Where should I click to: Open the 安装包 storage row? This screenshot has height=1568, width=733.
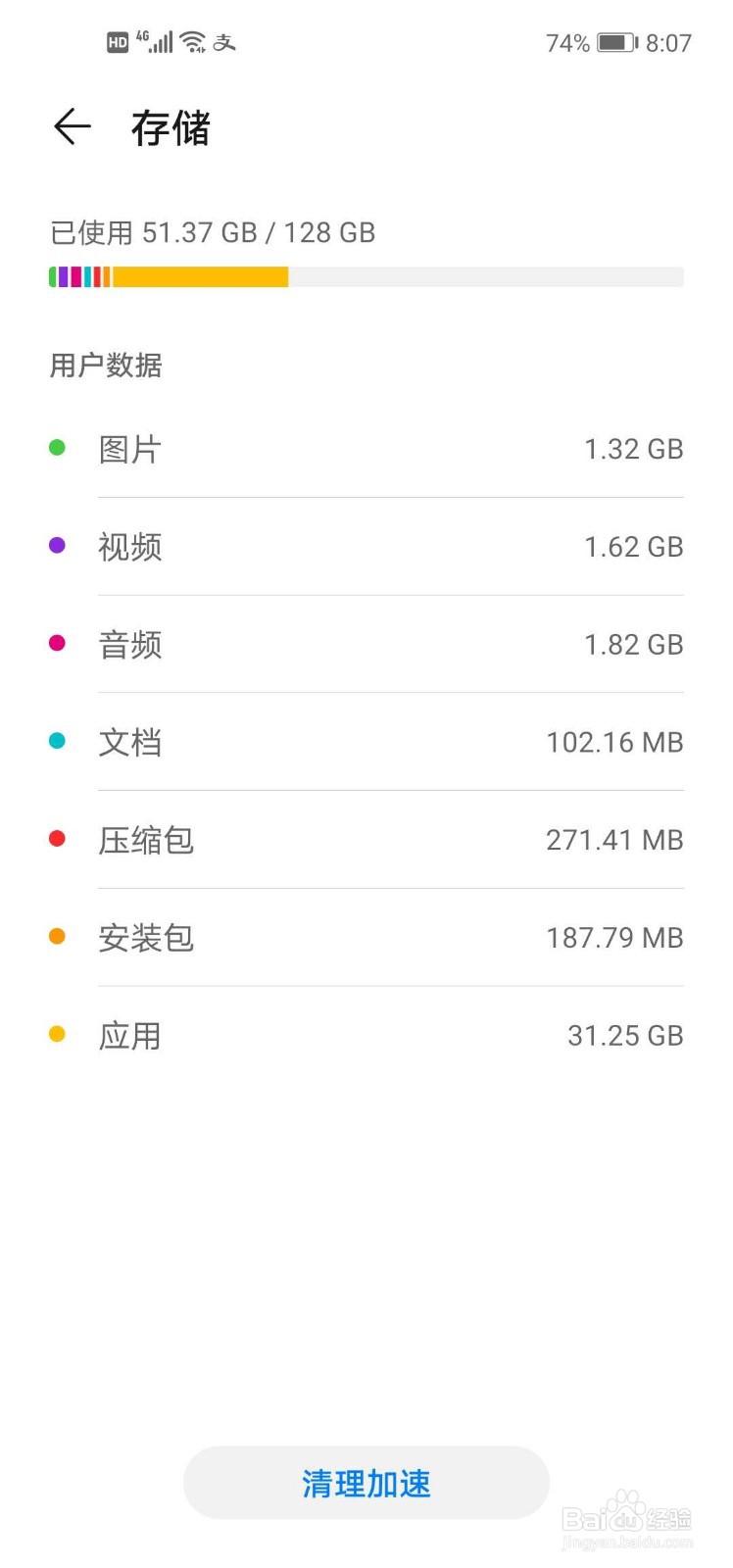click(366, 938)
